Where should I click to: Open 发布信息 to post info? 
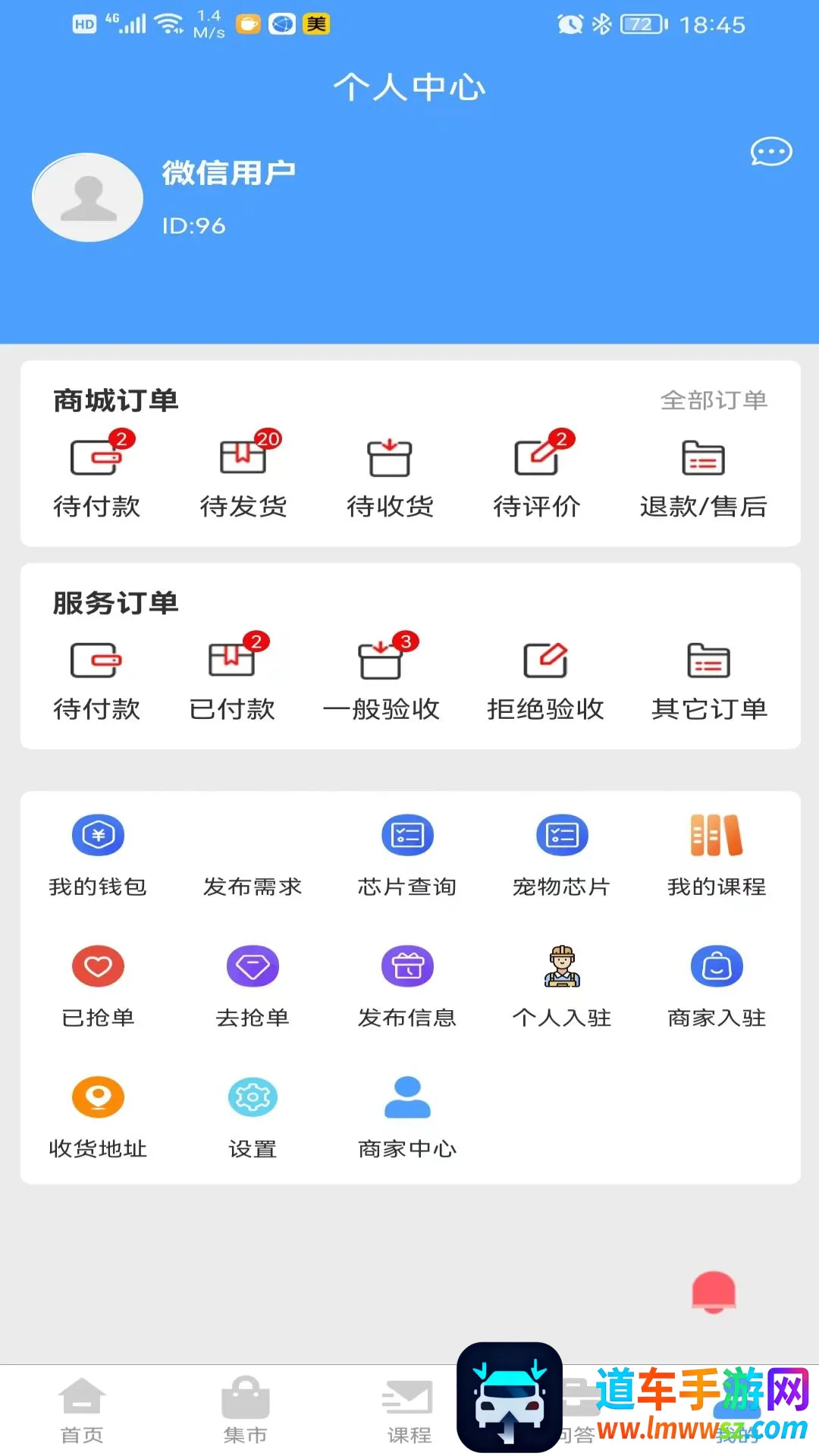pyautogui.click(x=407, y=985)
